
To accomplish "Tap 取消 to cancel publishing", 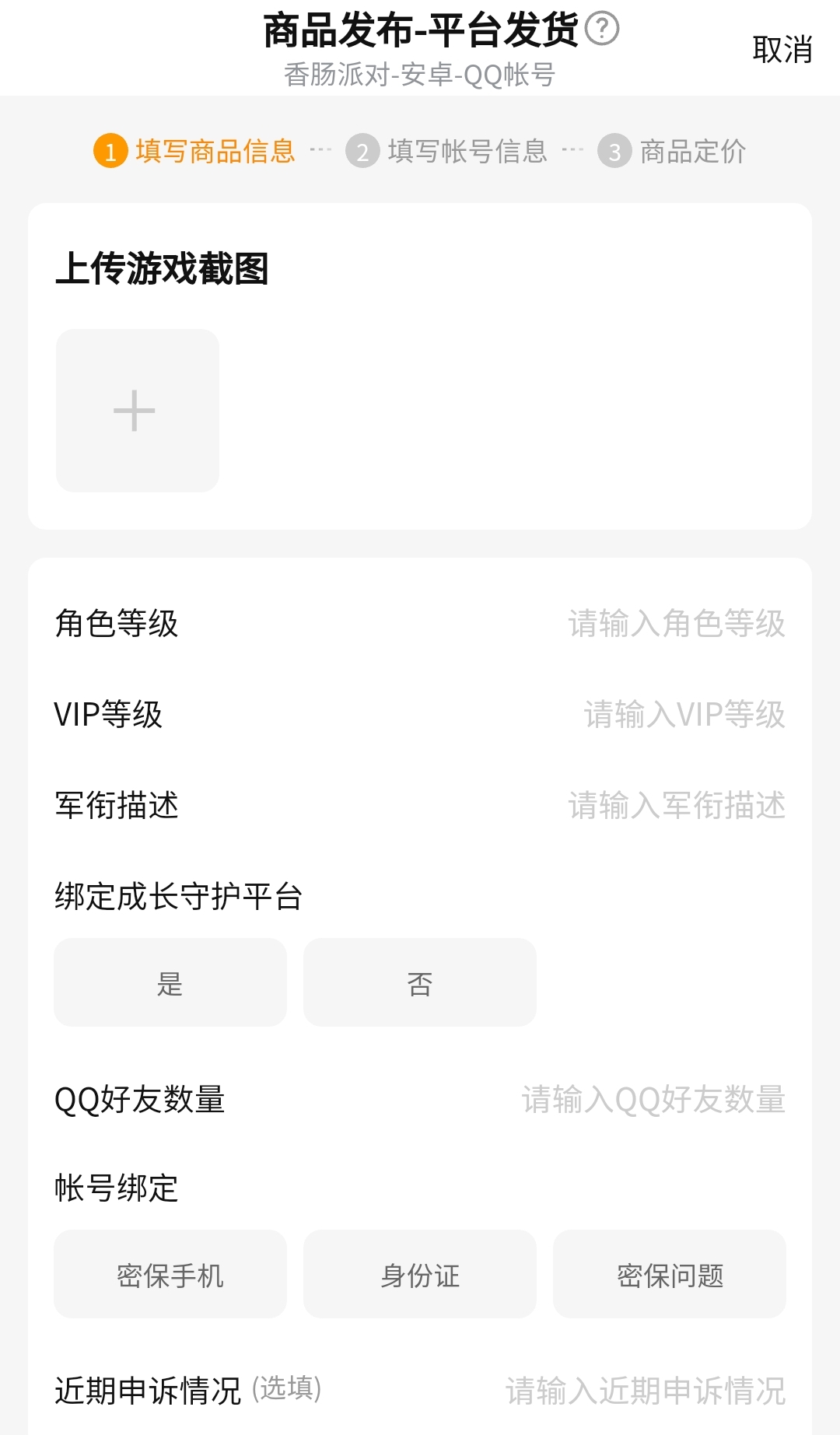I will pyautogui.click(x=782, y=50).
